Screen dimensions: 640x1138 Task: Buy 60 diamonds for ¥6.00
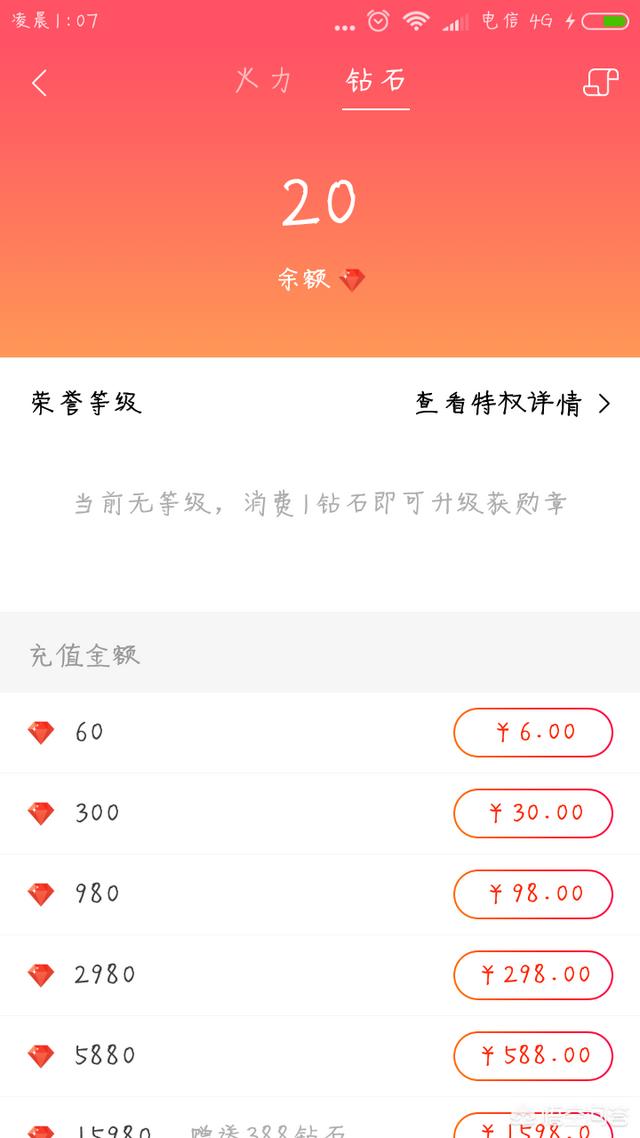pyautogui.click(x=533, y=732)
